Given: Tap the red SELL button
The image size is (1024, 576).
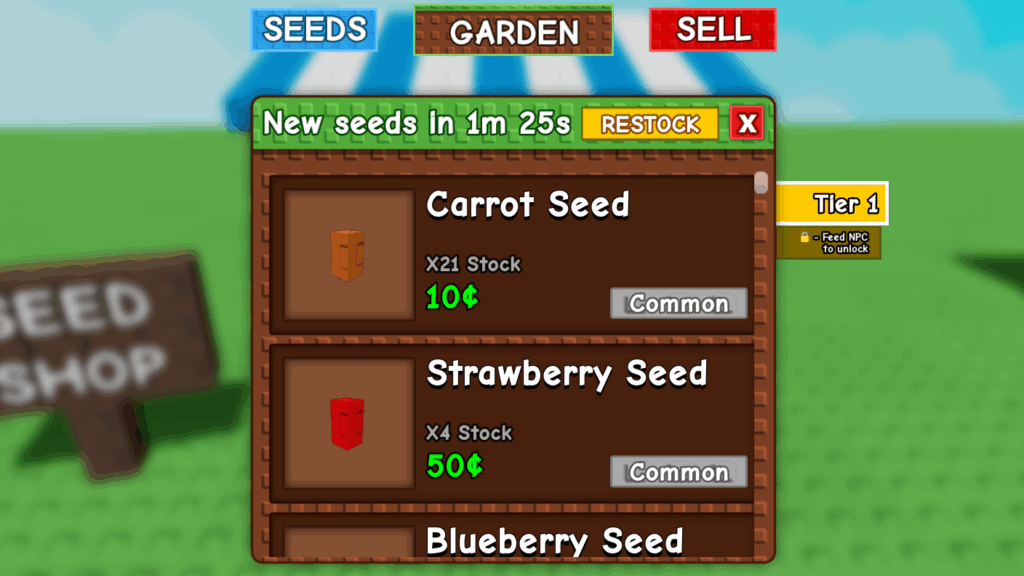Looking at the screenshot, I should [x=712, y=30].
